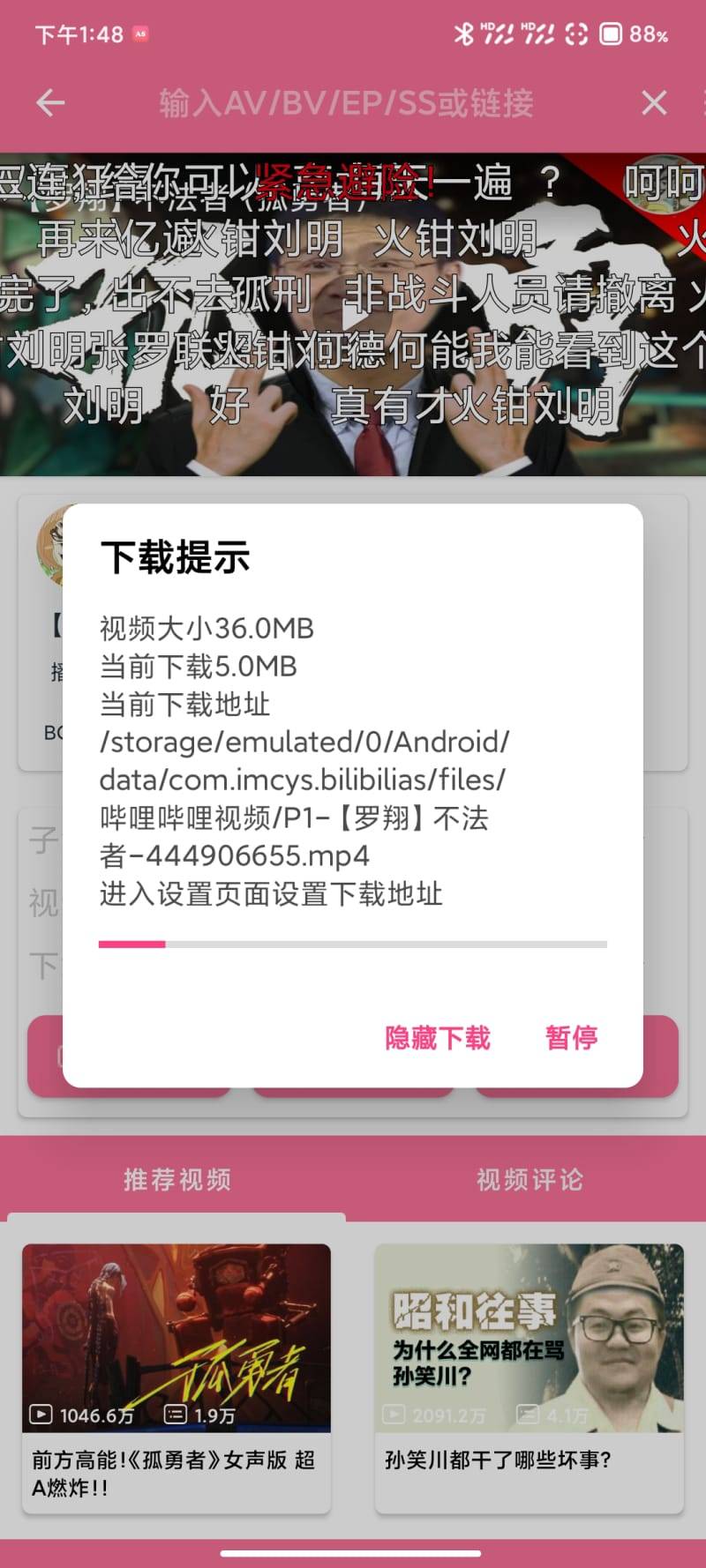Open the 孤勇者 女声版 video card
Screen dimensions: 706x1568
click(176, 1376)
